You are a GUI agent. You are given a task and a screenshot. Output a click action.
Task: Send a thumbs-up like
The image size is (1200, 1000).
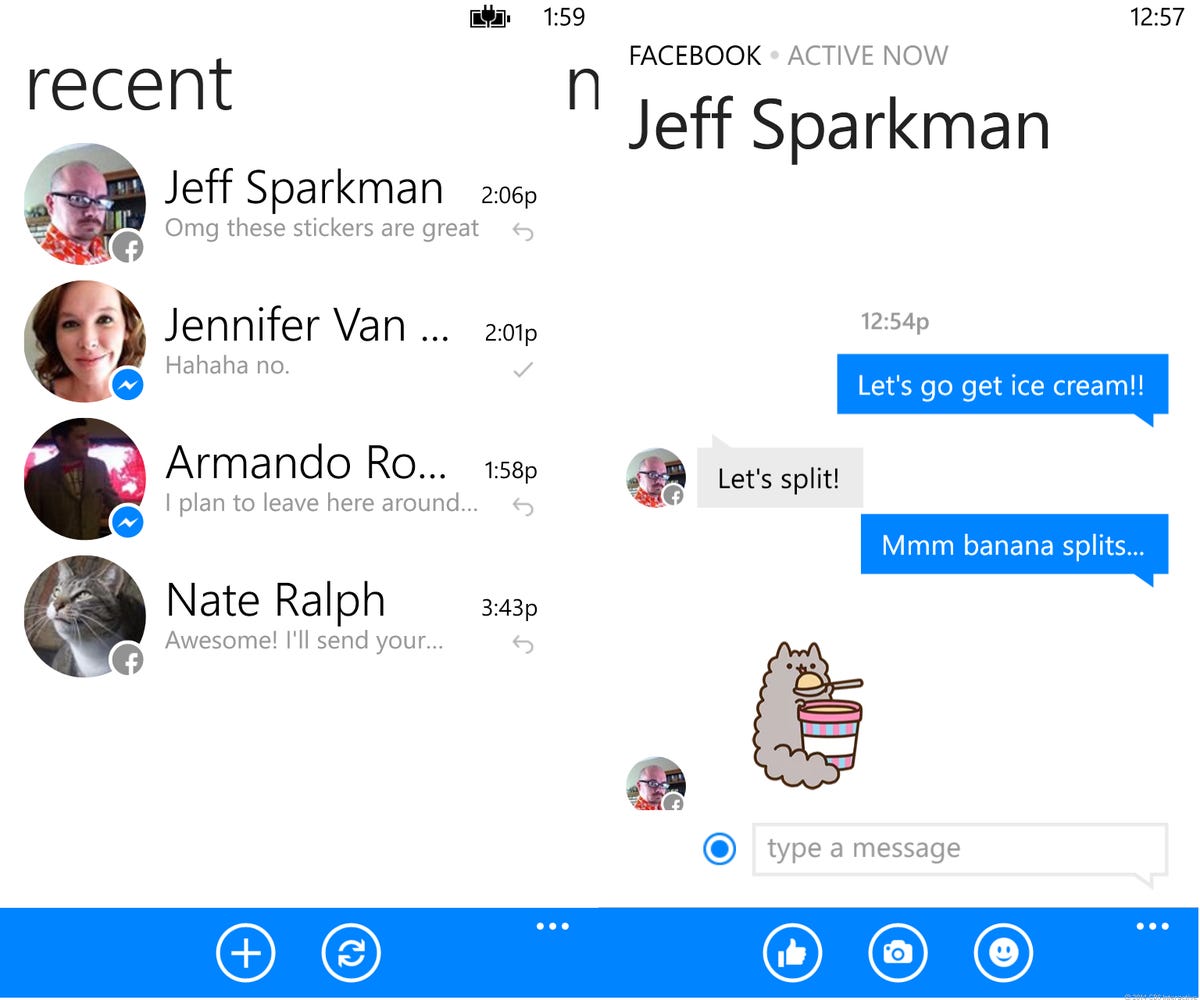pos(792,953)
